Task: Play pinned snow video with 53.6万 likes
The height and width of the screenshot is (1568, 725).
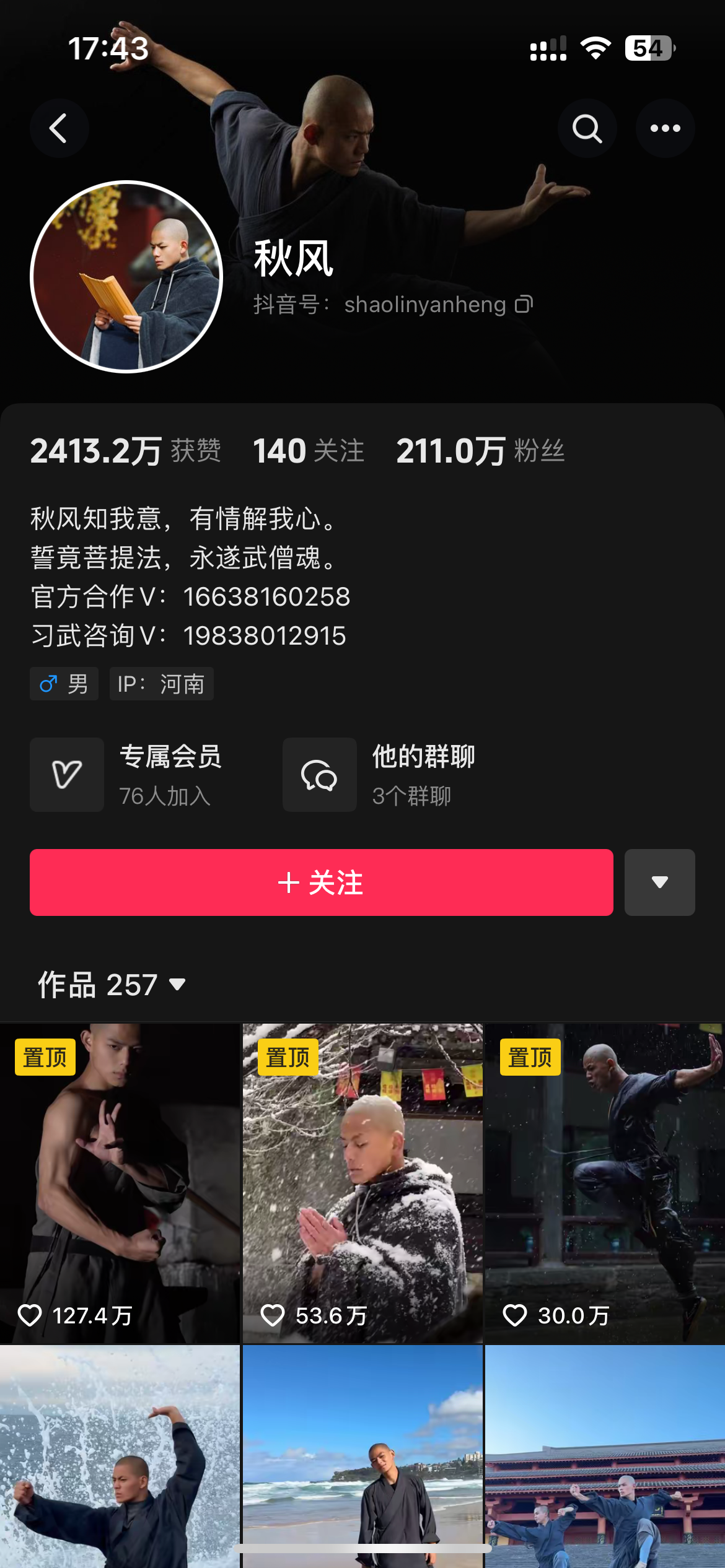Action: pyautogui.click(x=362, y=1183)
